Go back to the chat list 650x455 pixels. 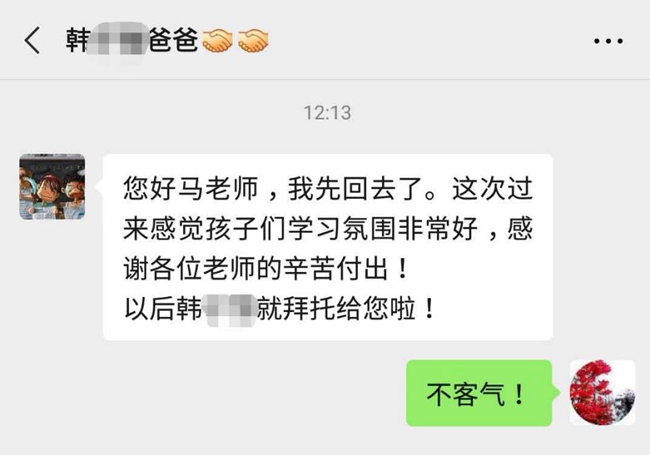coord(32,41)
